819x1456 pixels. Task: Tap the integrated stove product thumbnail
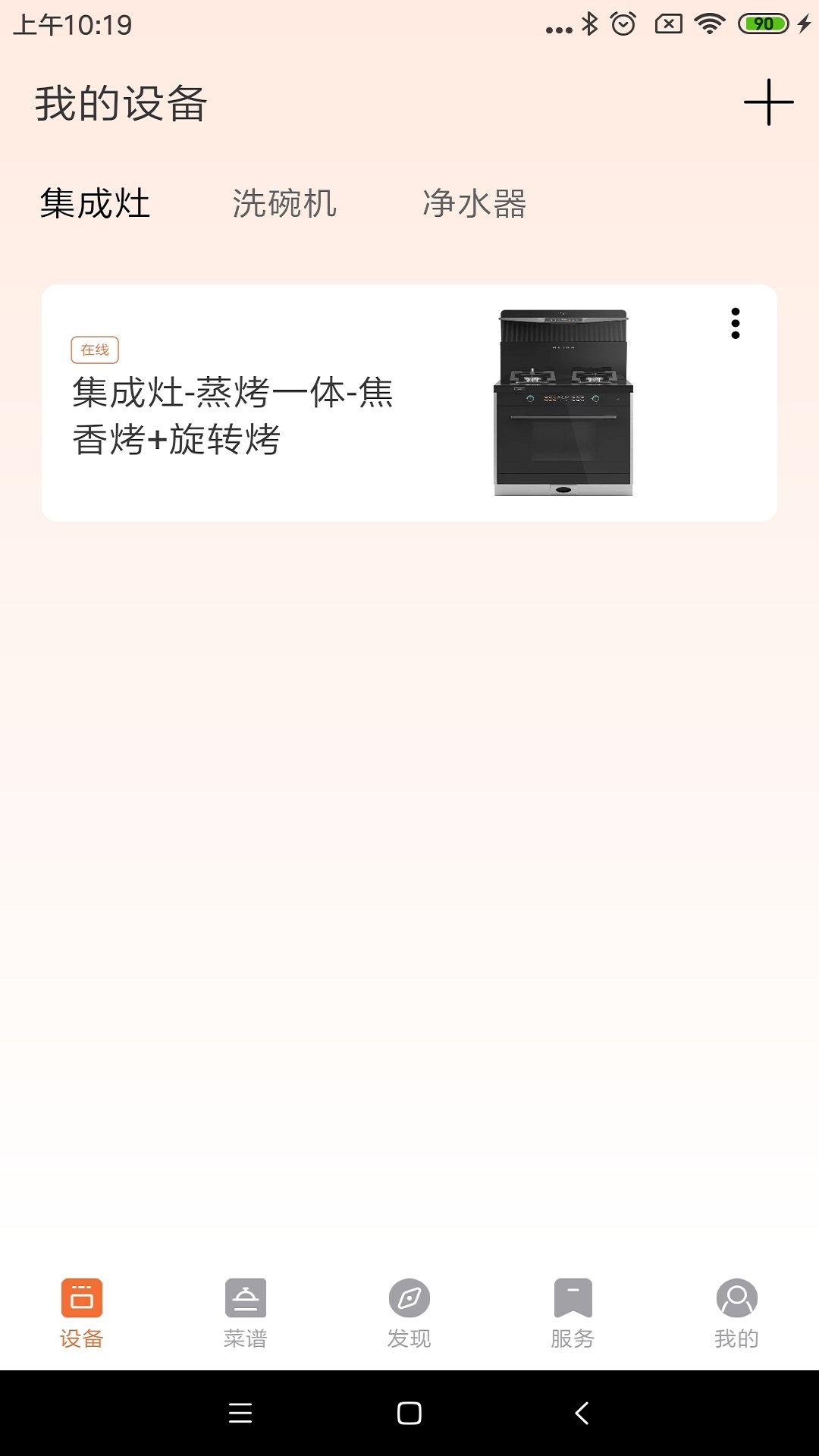pyautogui.click(x=566, y=402)
